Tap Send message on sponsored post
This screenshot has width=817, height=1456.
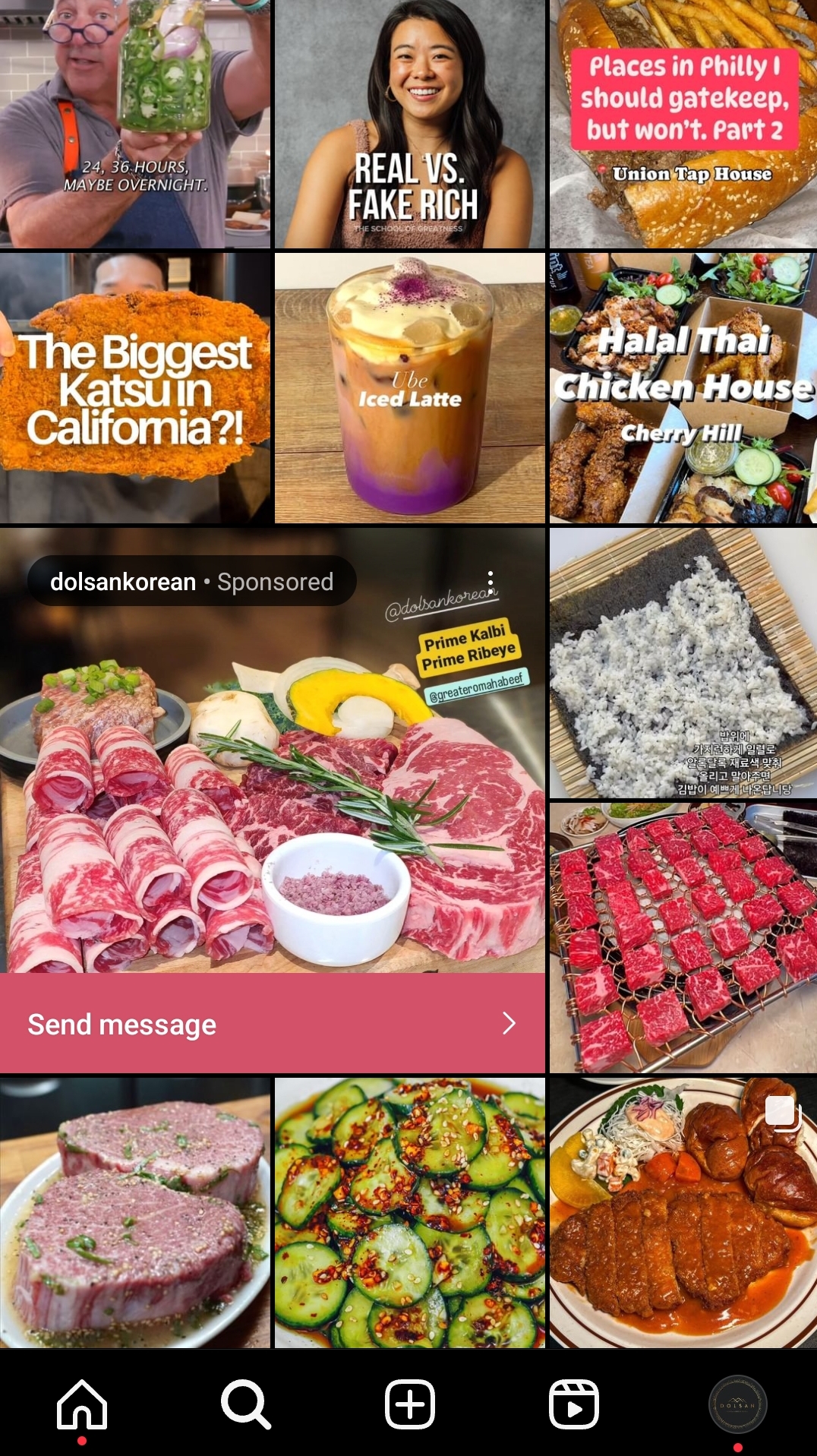tap(272, 1023)
